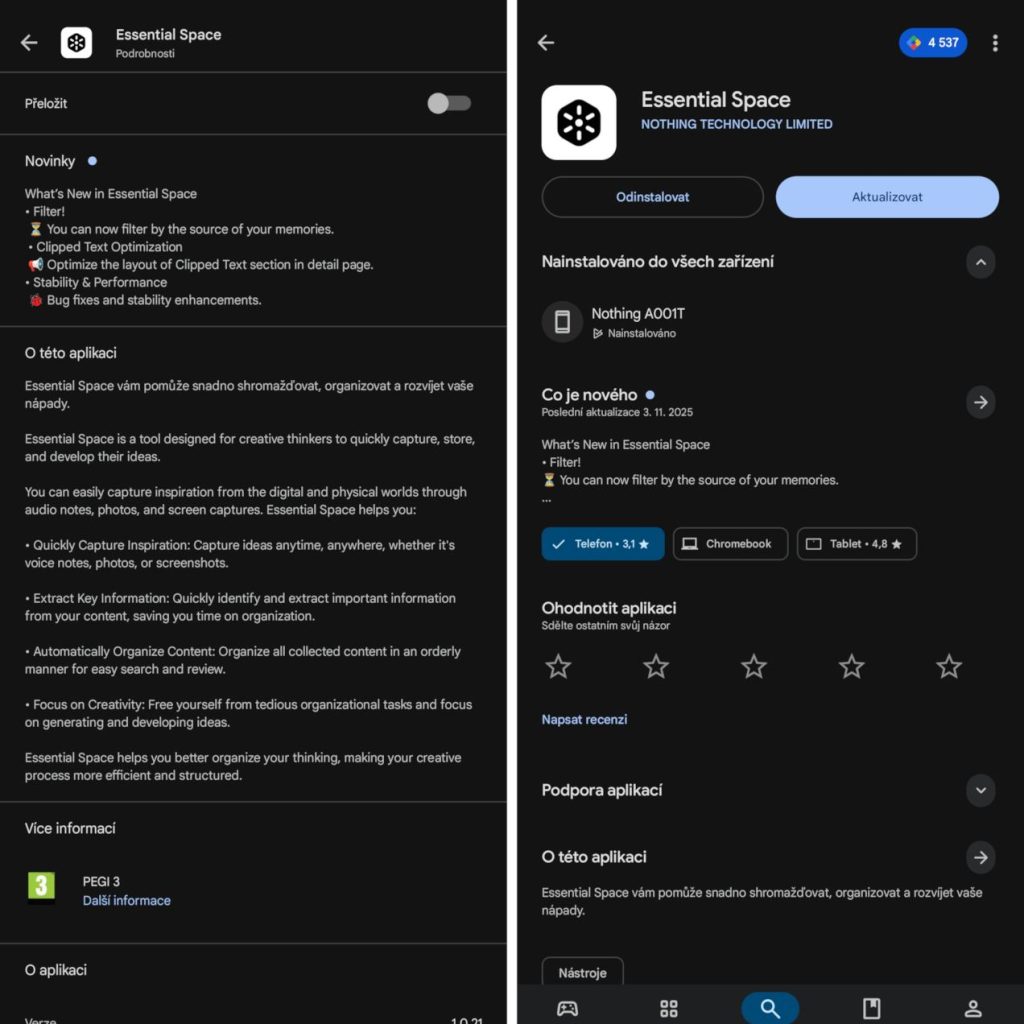Screen dimensions: 1024x1024
Task: Select the Tablet 4,8 ratings chip
Action: [x=857, y=544]
